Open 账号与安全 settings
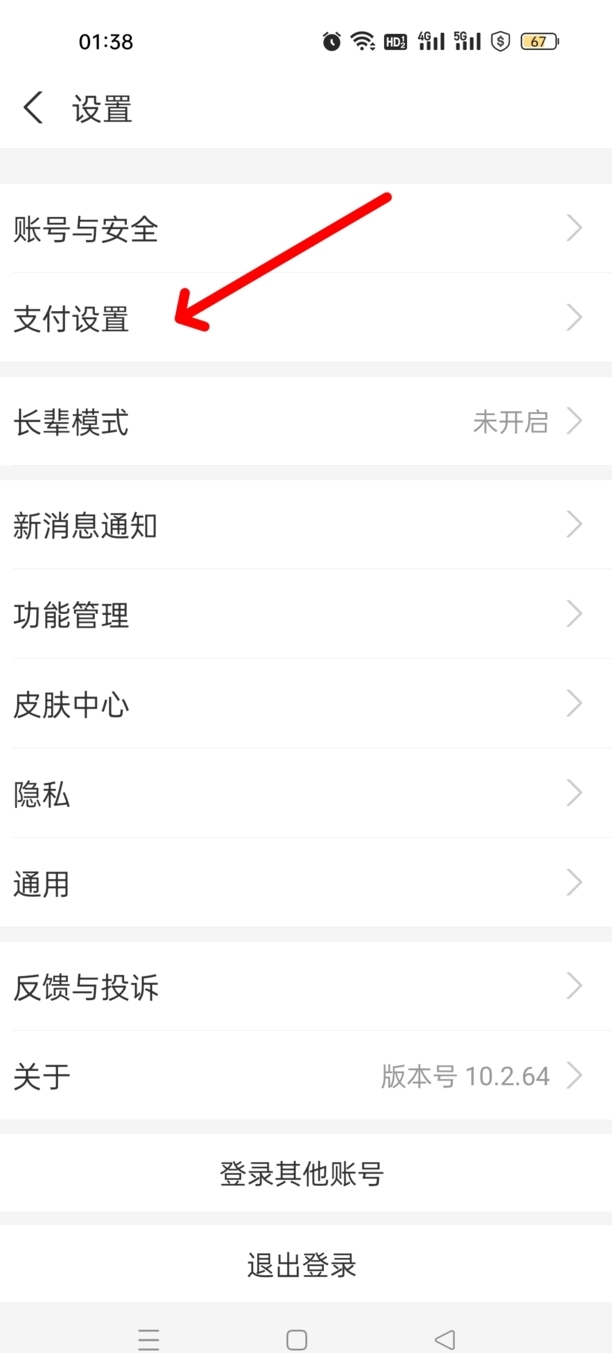 pyautogui.click(x=306, y=228)
